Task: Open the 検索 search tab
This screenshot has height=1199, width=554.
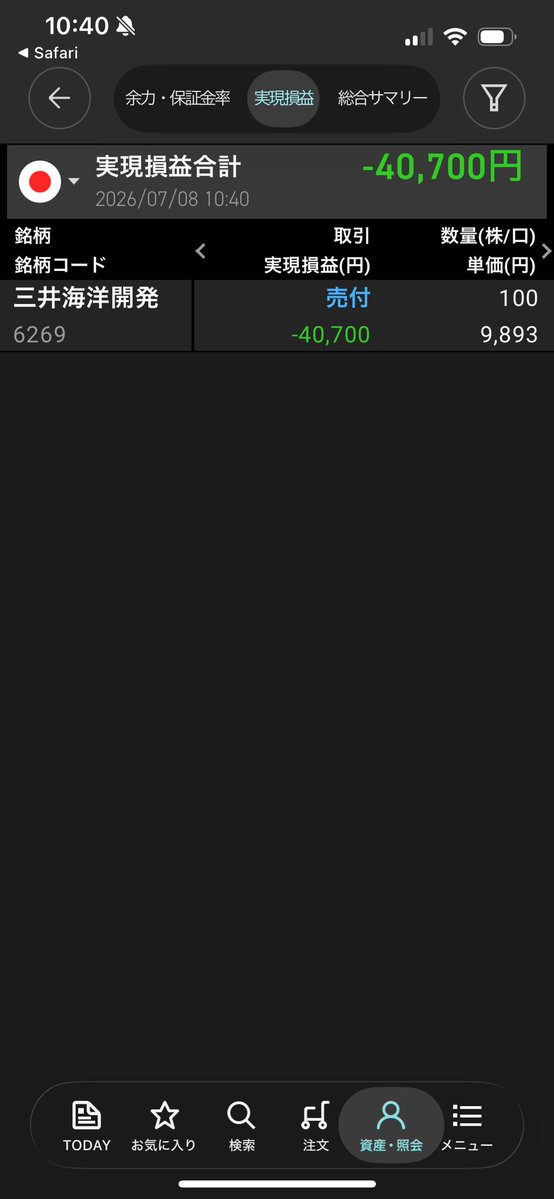Action: pyautogui.click(x=241, y=1126)
